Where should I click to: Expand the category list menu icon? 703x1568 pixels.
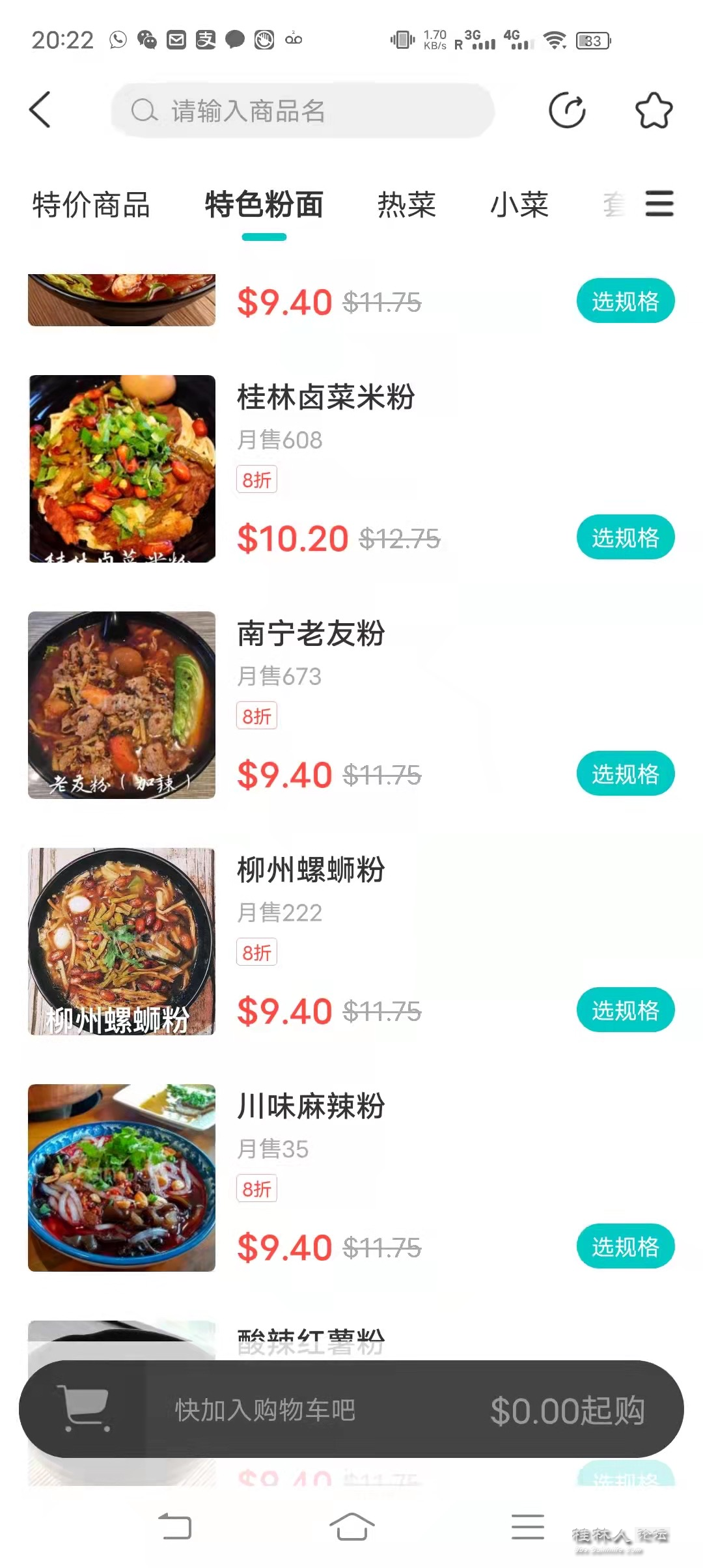click(x=659, y=204)
